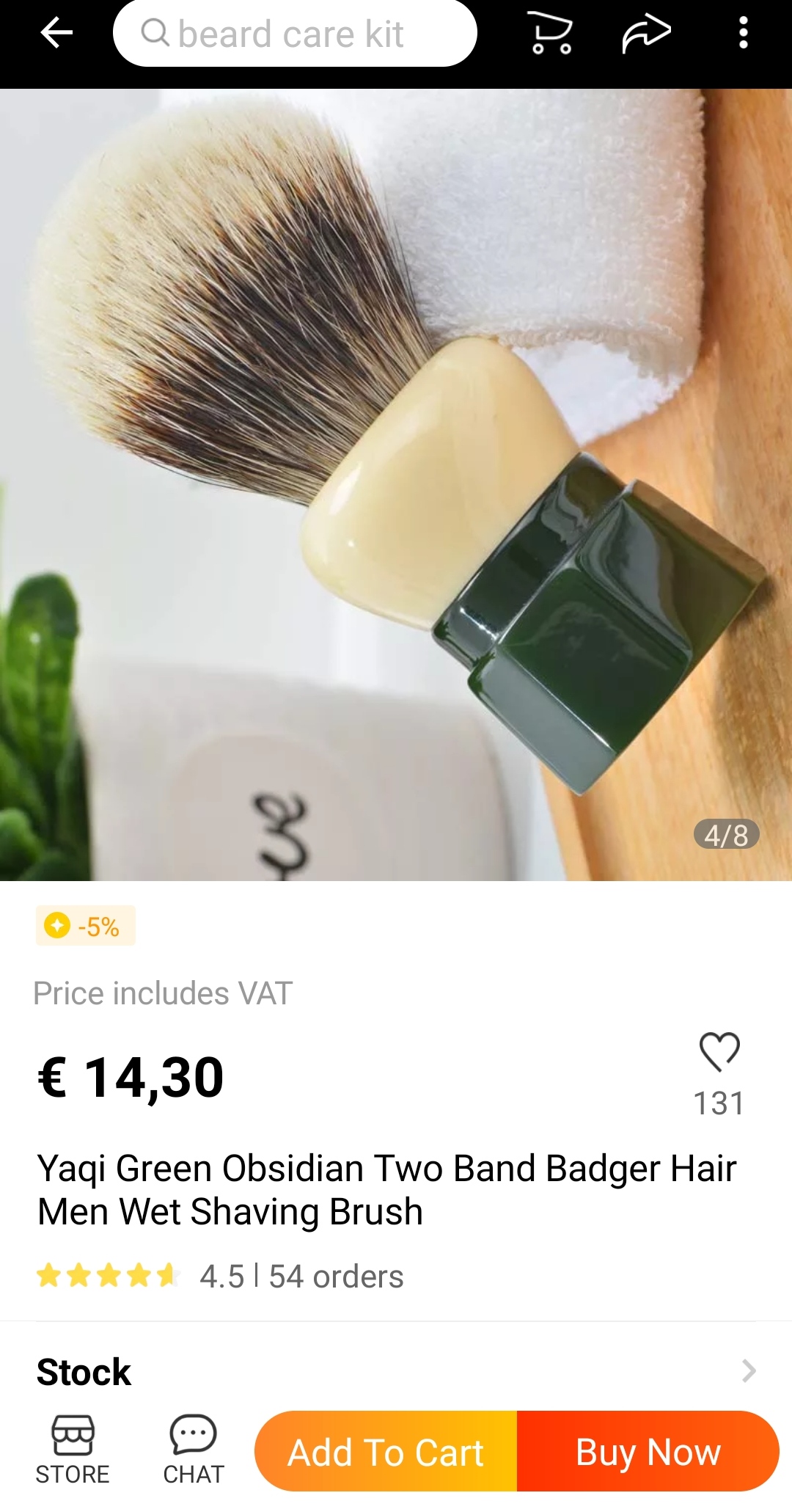Add the brush to wishlist with heart
Viewport: 792px width, 1512px height.
coord(719,1051)
